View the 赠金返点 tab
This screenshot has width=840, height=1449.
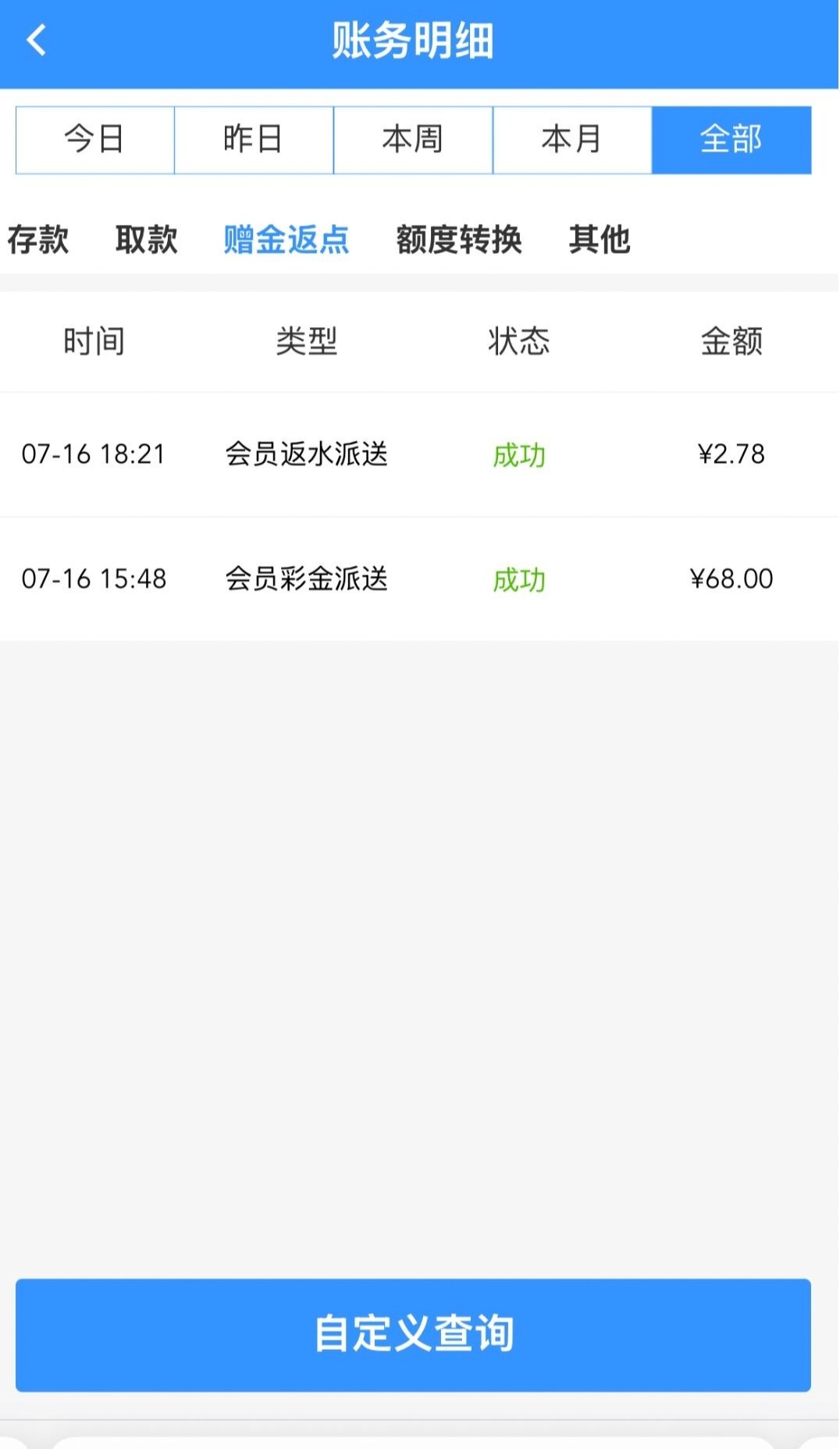[286, 239]
